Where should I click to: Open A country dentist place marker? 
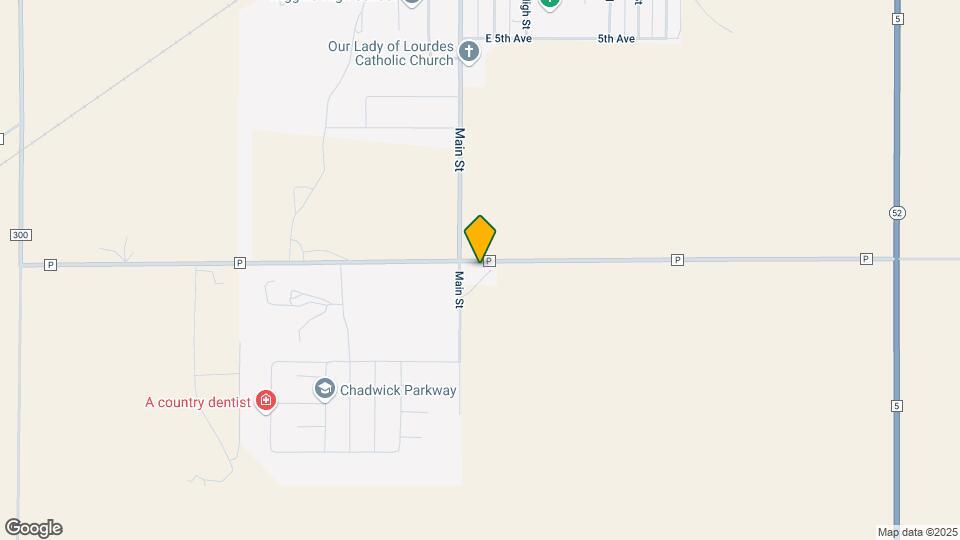[x=266, y=402]
